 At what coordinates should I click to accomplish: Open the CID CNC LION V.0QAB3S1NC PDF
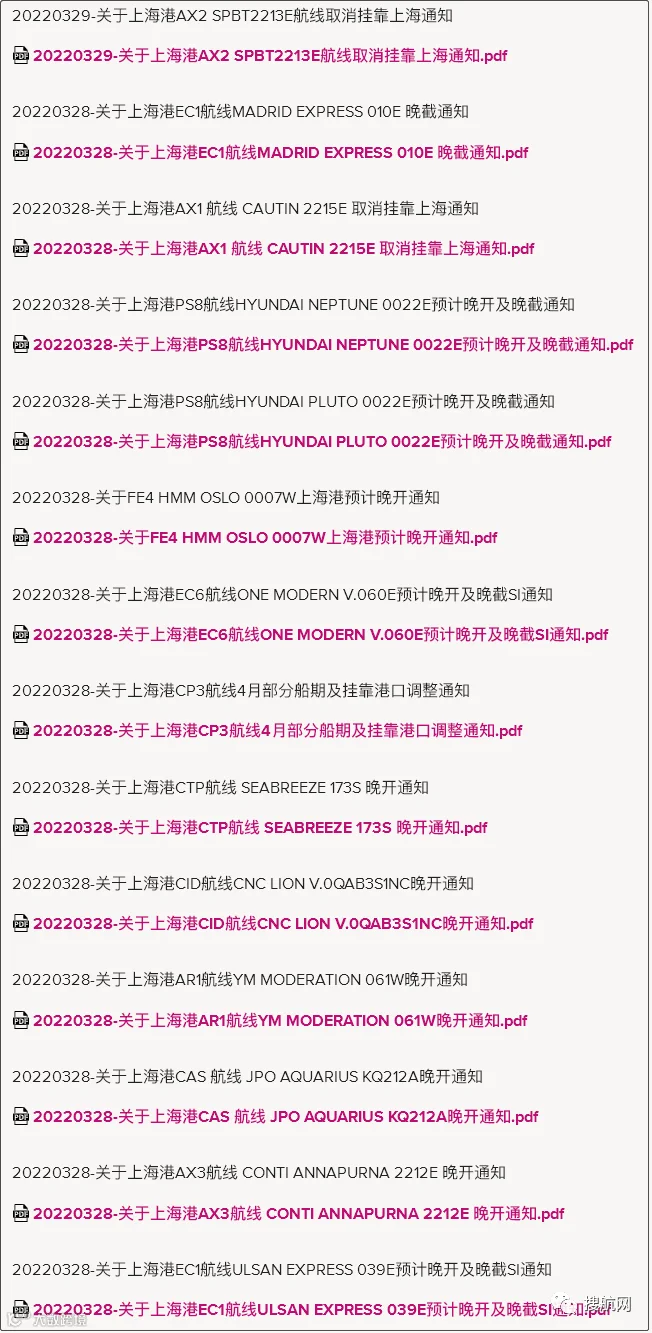pos(283,924)
